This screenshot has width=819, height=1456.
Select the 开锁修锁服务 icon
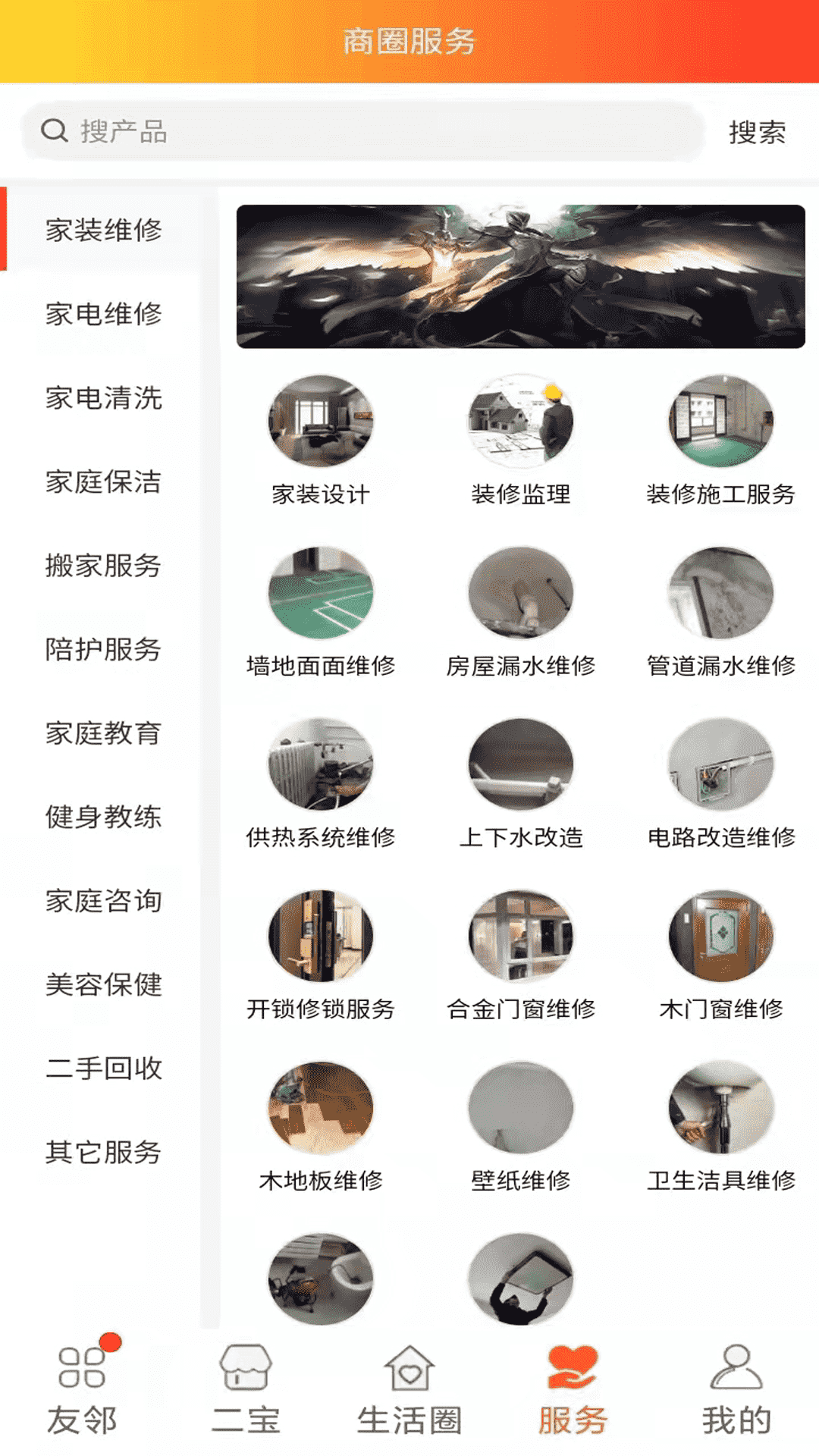click(x=319, y=937)
